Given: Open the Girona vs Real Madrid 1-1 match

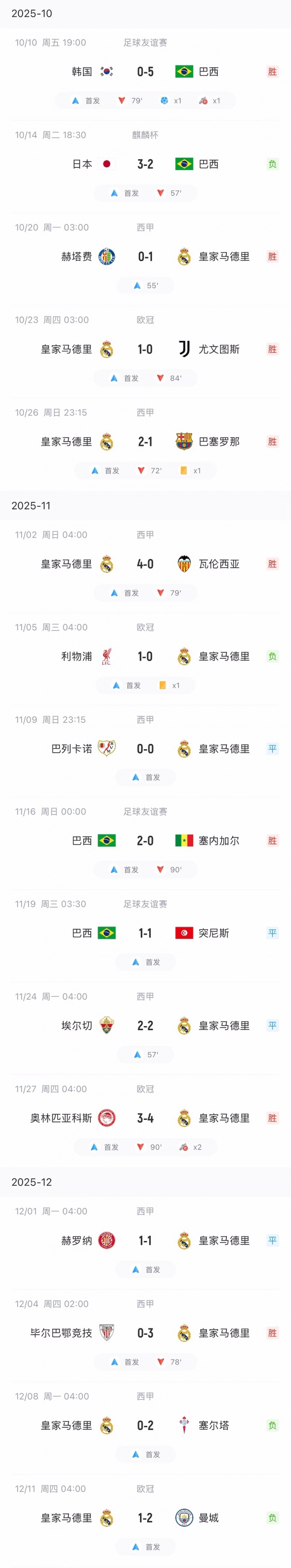Looking at the screenshot, I should pyautogui.click(x=145, y=1241).
